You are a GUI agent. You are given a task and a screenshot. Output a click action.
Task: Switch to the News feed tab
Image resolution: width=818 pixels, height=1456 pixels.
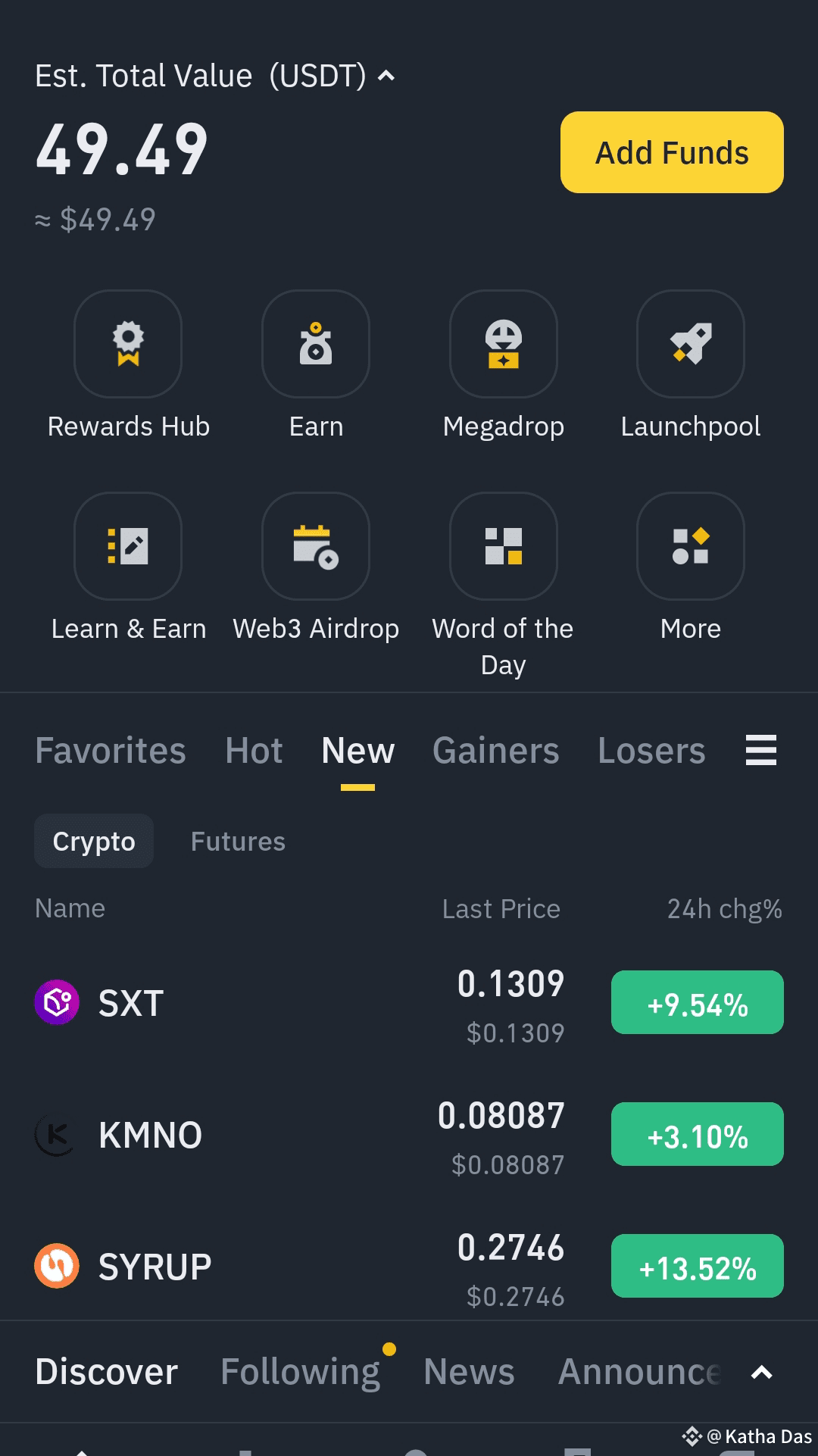tap(469, 1372)
